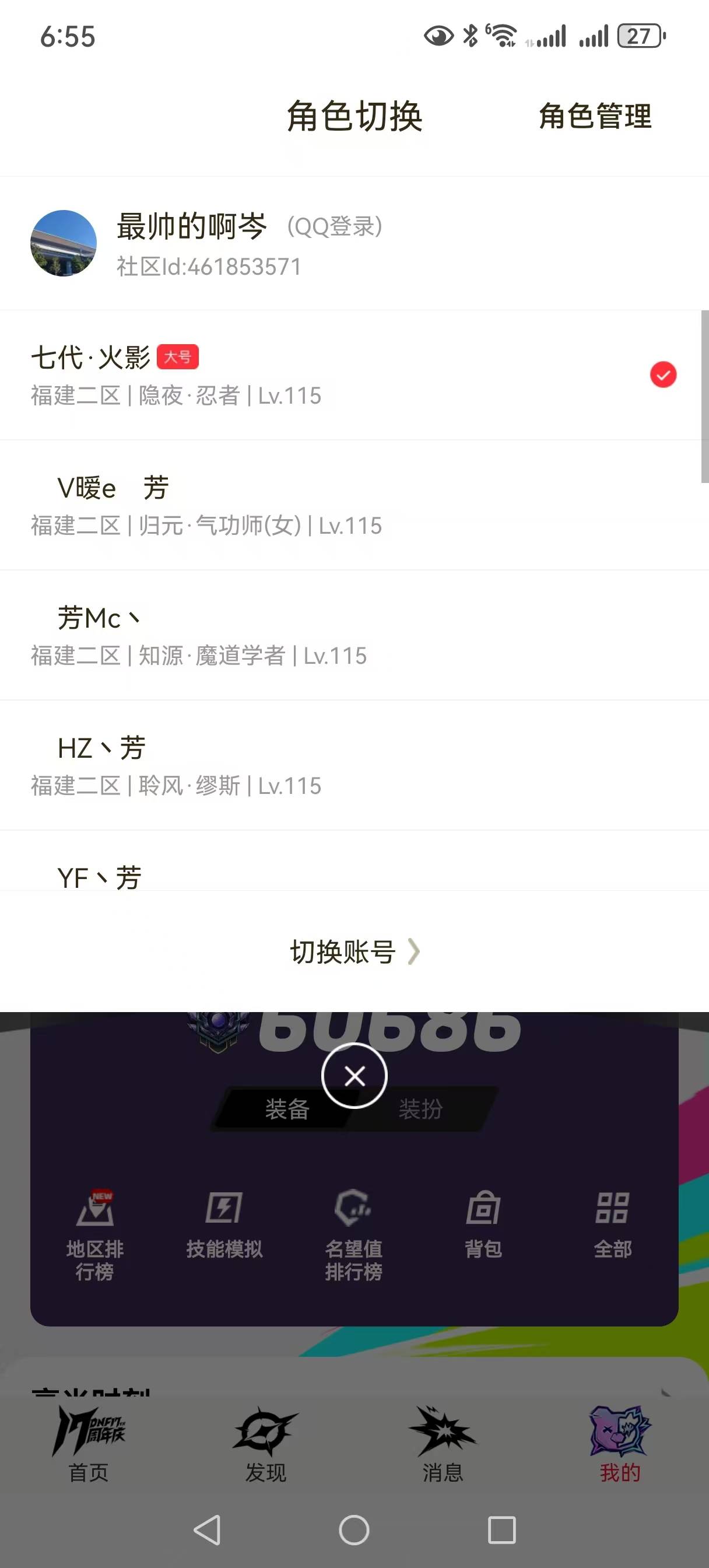Screen dimensions: 709x1568
Task: Open the 背包 (backpack) icon
Action: tap(484, 1223)
